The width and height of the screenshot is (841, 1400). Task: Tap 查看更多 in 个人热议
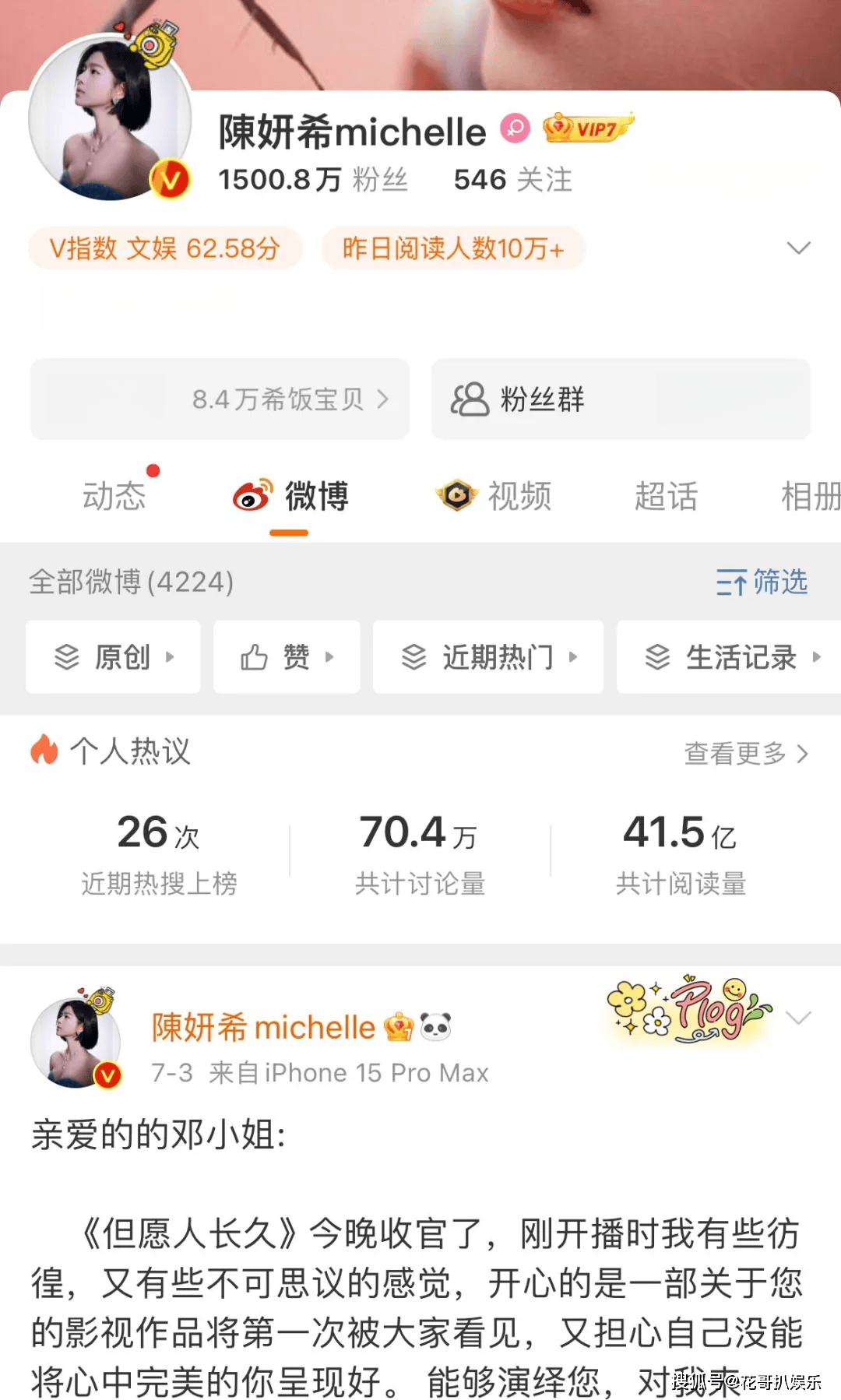pyautogui.click(x=747, y=753)
